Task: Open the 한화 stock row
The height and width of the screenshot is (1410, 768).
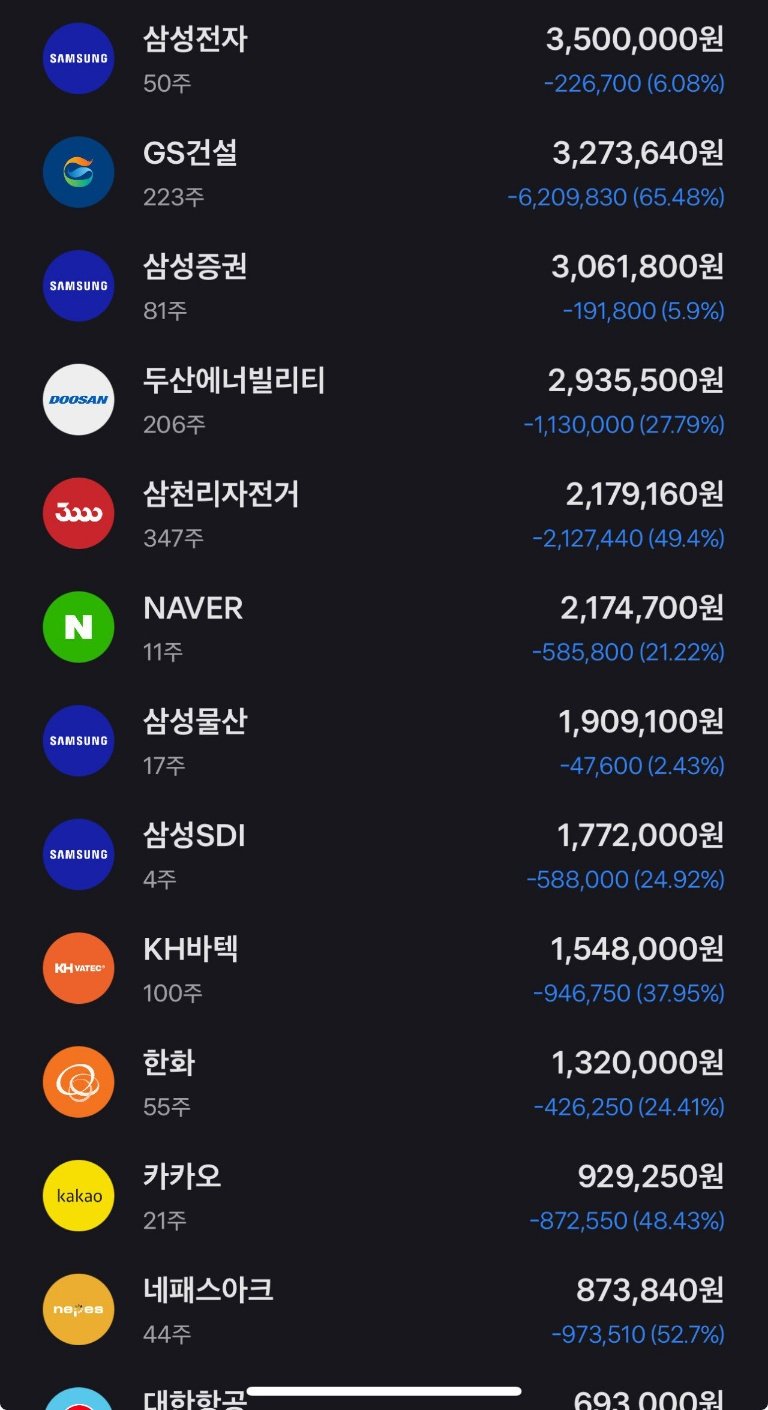Action: pos(384,1082)
